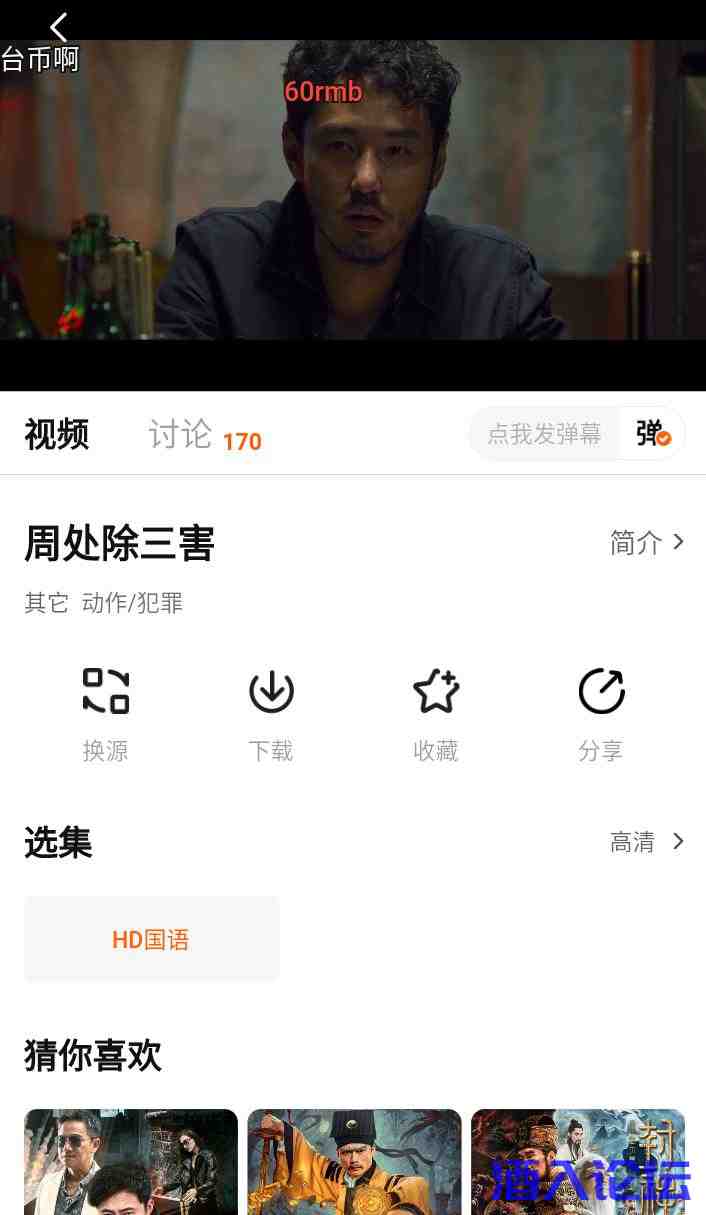
Task: Toggle the 弹 danmaku switch
Action: 653,434
